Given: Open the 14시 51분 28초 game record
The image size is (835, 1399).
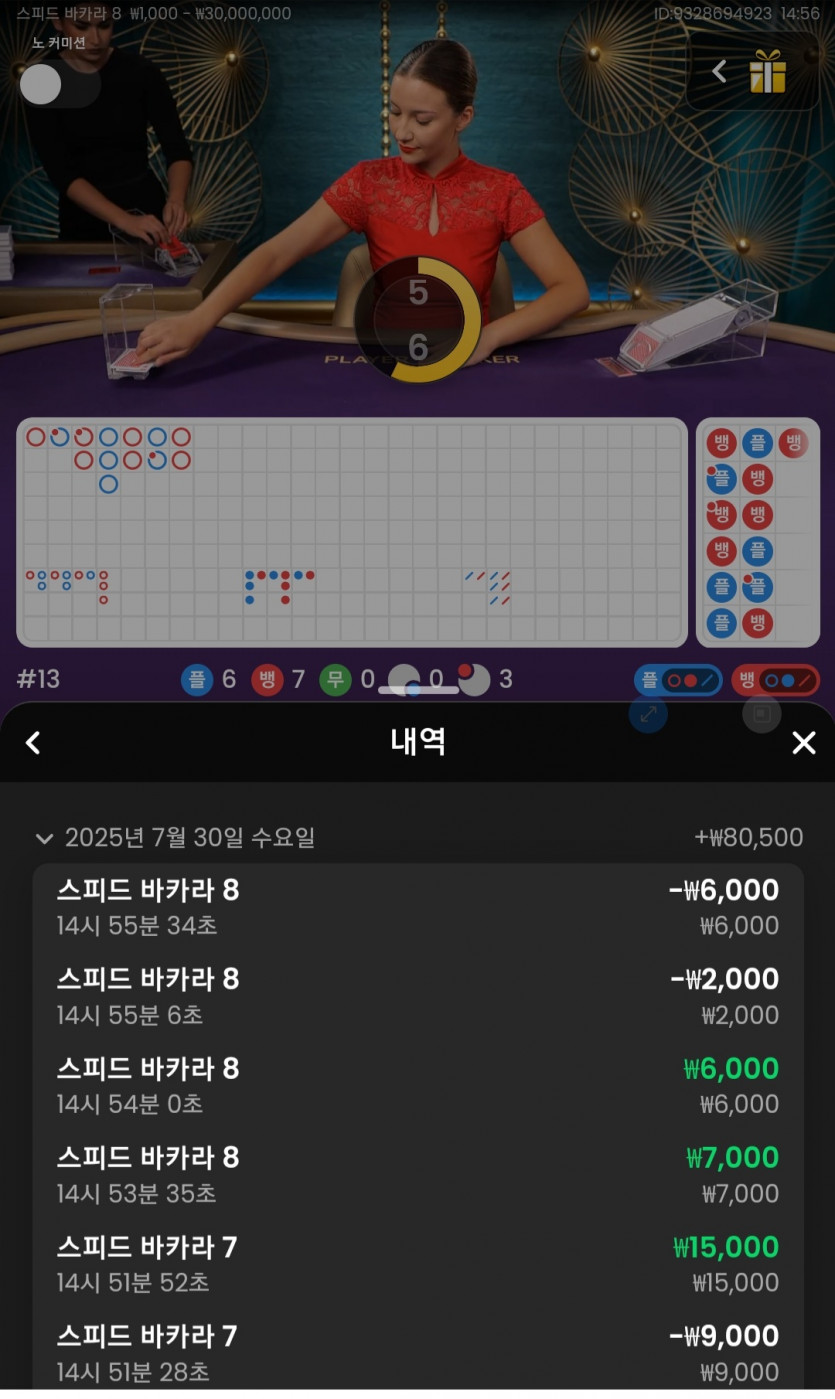Looking at the screenshot, I should pos(417,1353).
